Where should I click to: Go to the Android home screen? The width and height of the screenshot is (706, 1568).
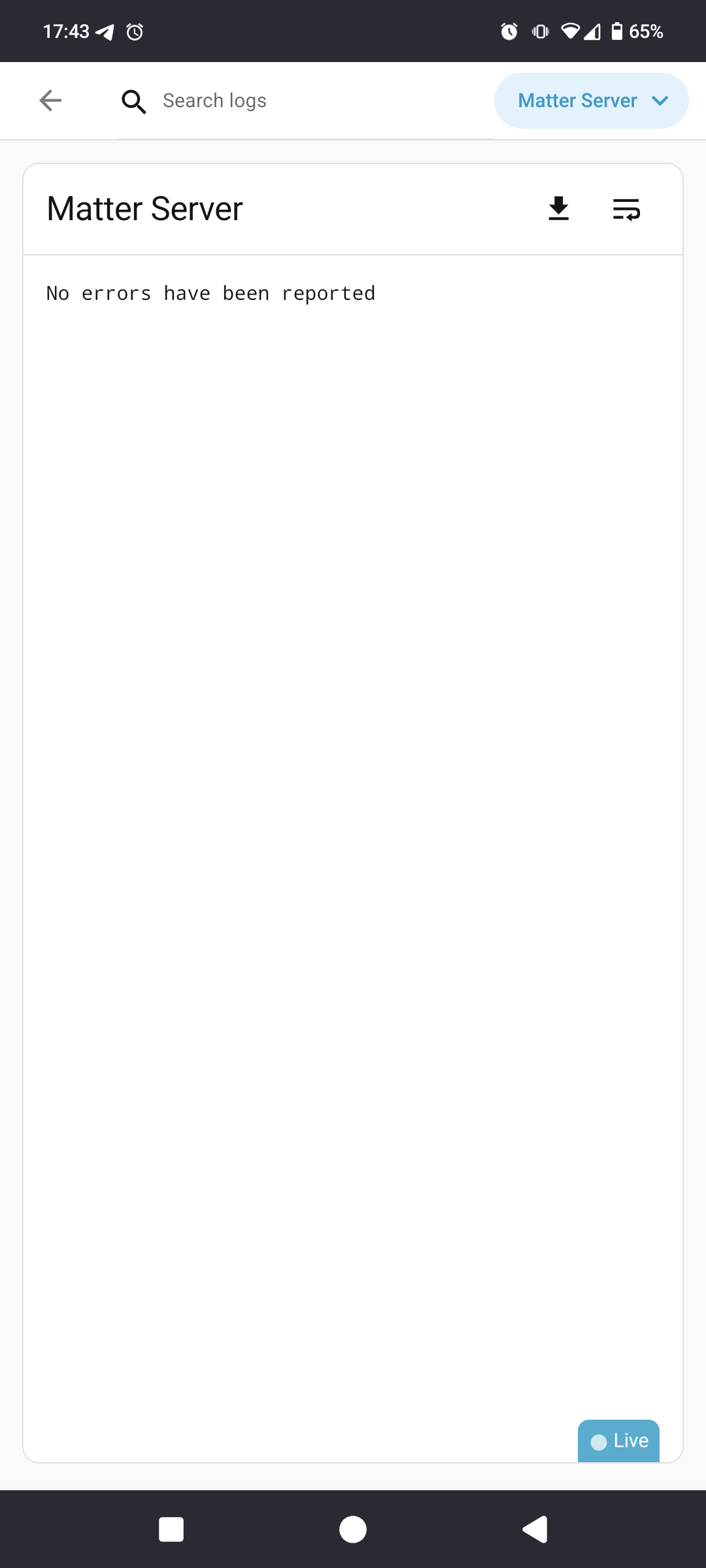[x=353, y=1529]
